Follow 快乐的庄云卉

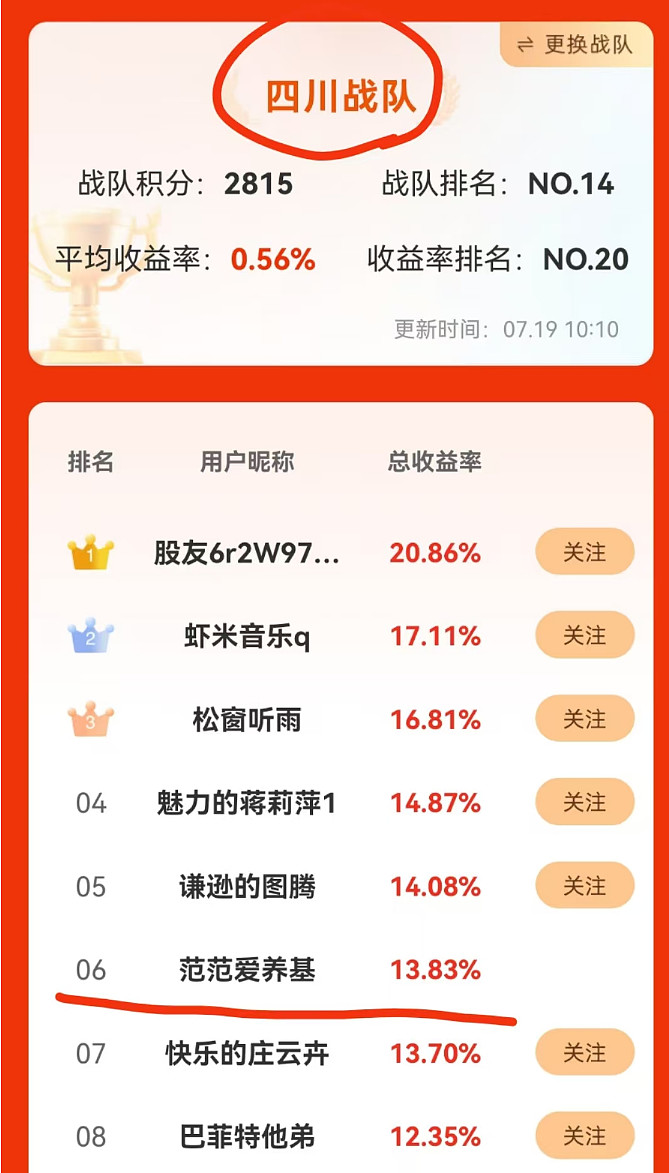tap(584, 1053)
